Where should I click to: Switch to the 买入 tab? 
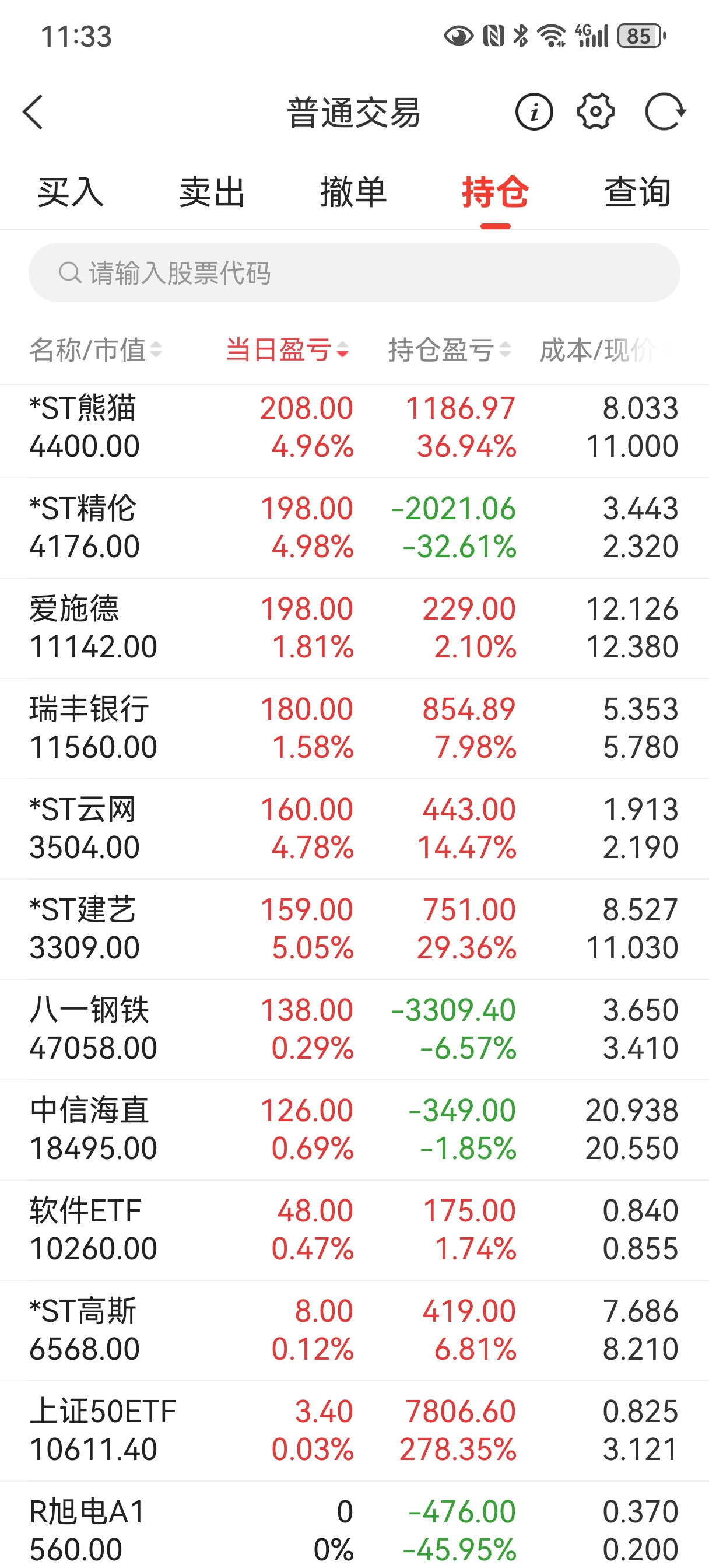tap(71, 192)
